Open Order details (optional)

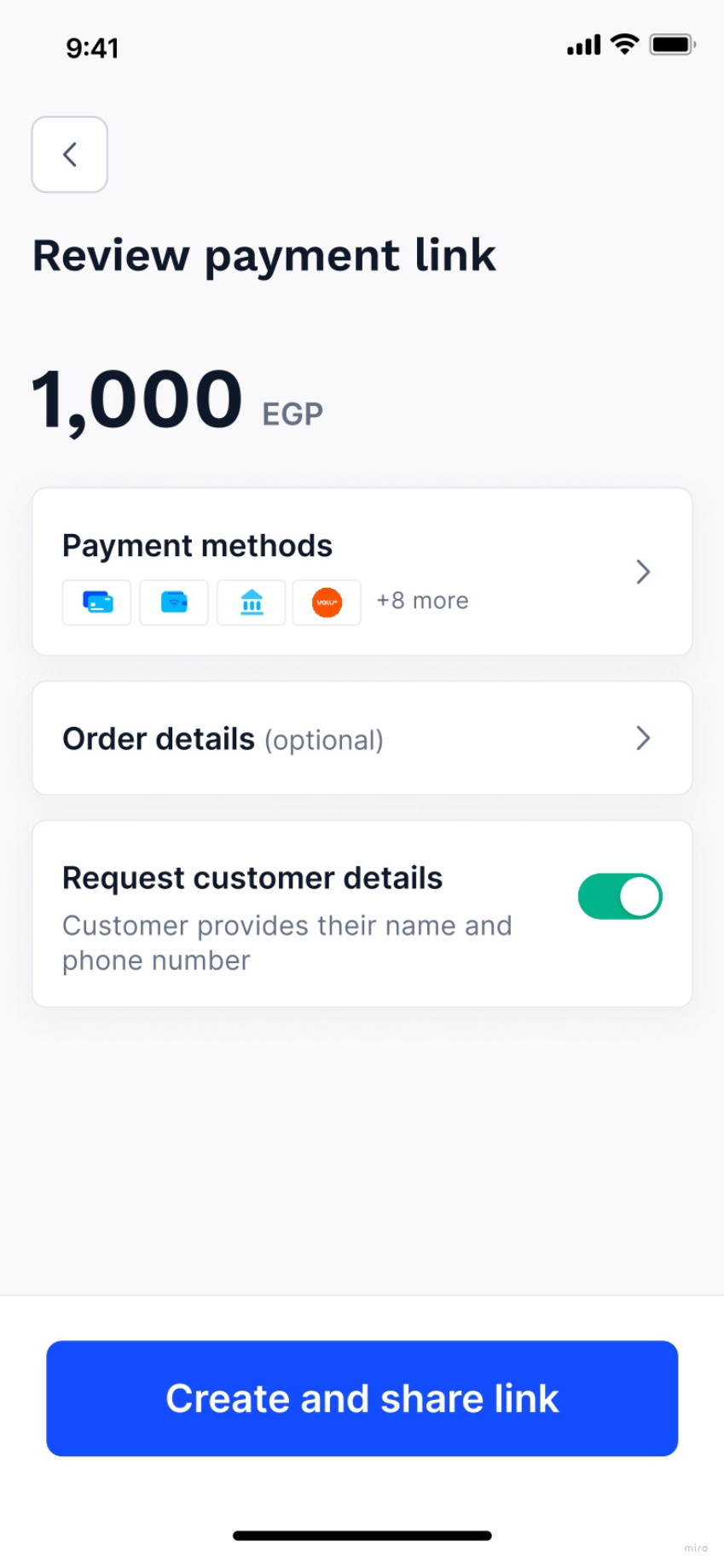362,738
